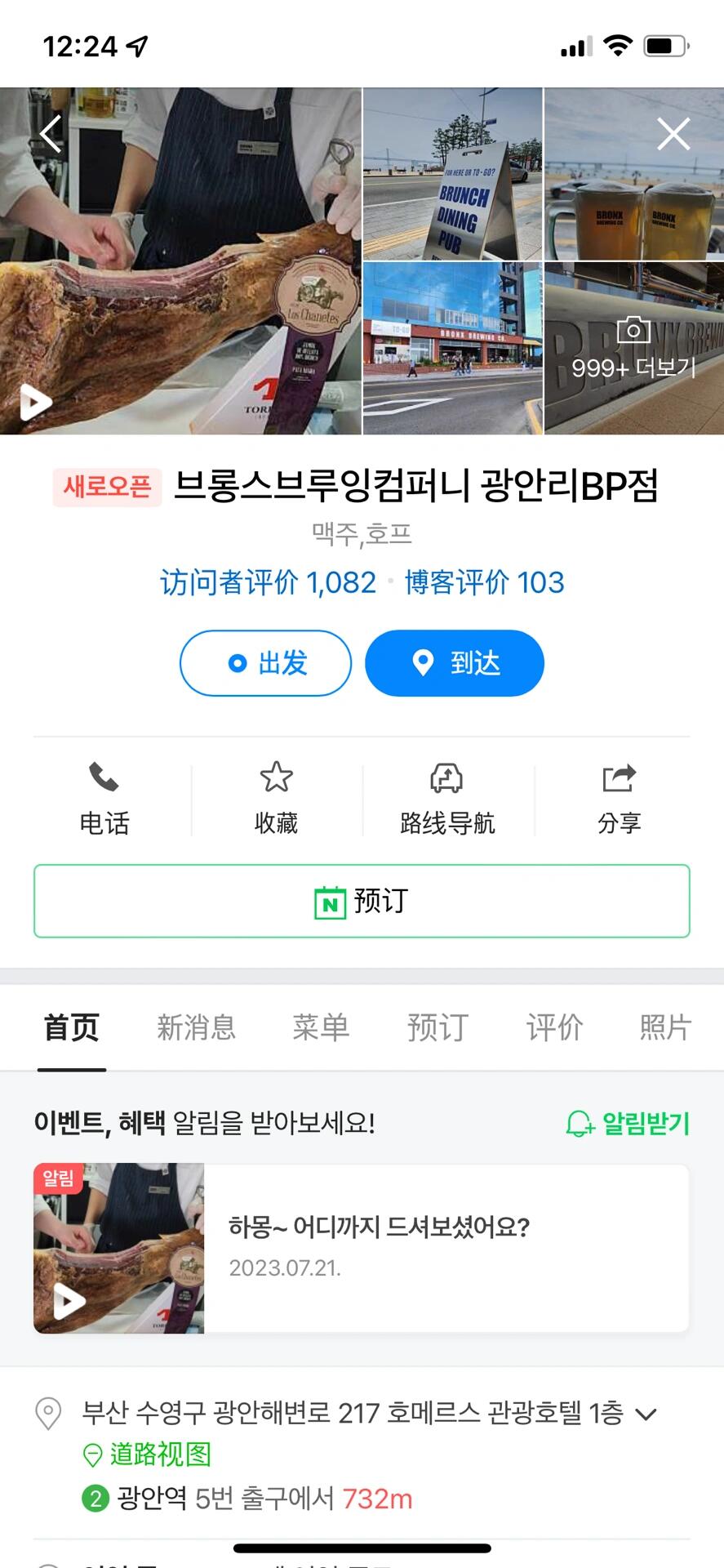Go back using the top-left arrow
This screenshot has width=724, height=1568.
click(x=51, y=134)
